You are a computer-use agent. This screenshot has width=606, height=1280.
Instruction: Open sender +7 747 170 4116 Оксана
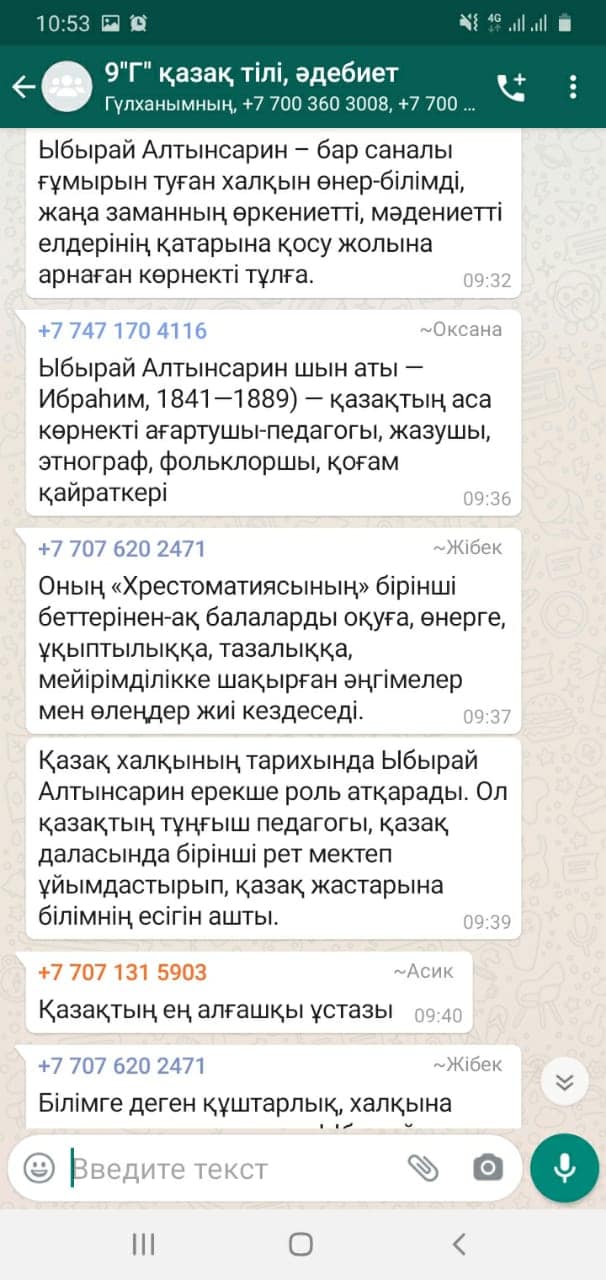click(x=122, y=330)
